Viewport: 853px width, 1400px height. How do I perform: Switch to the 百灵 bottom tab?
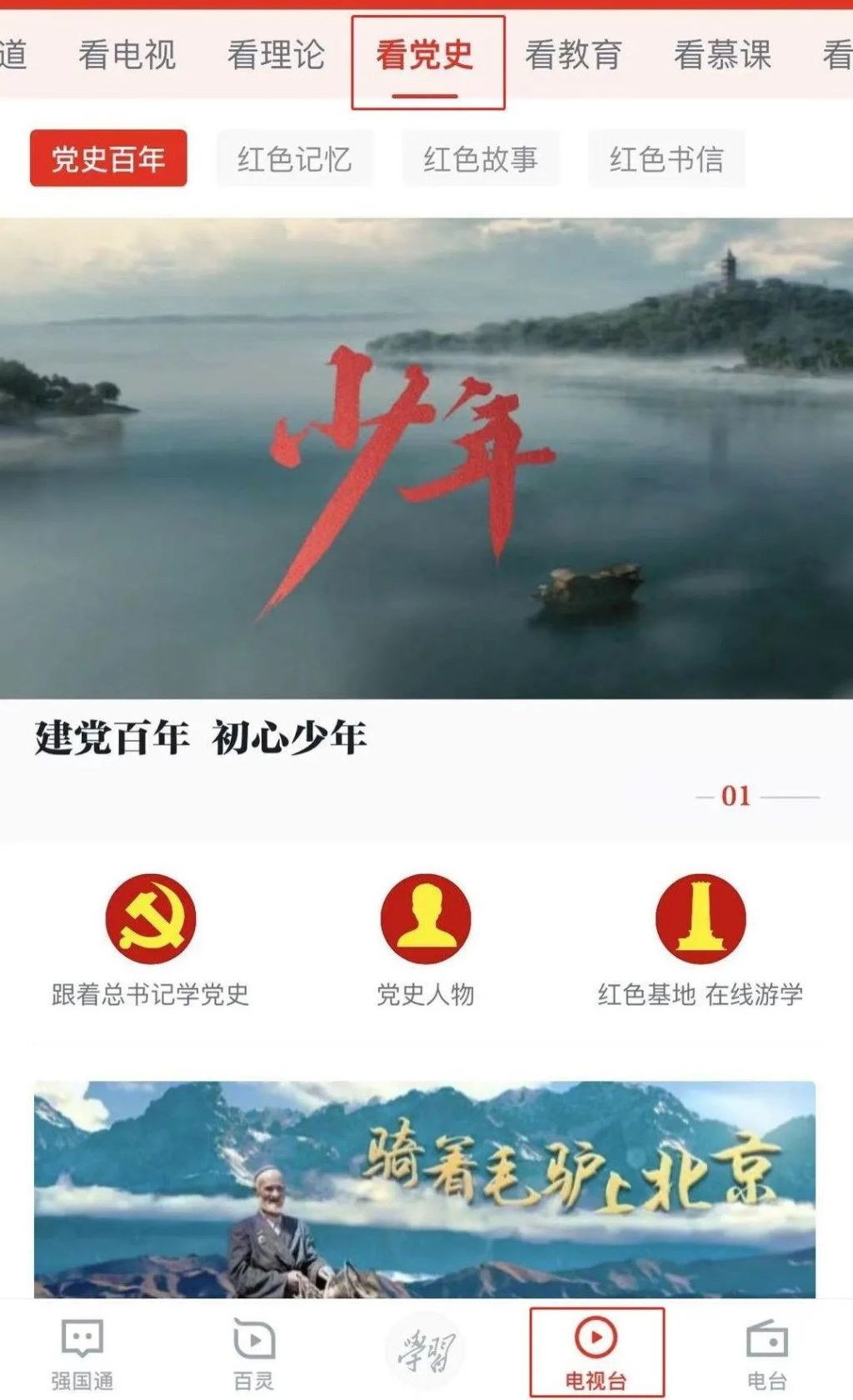coord(253,1355)
